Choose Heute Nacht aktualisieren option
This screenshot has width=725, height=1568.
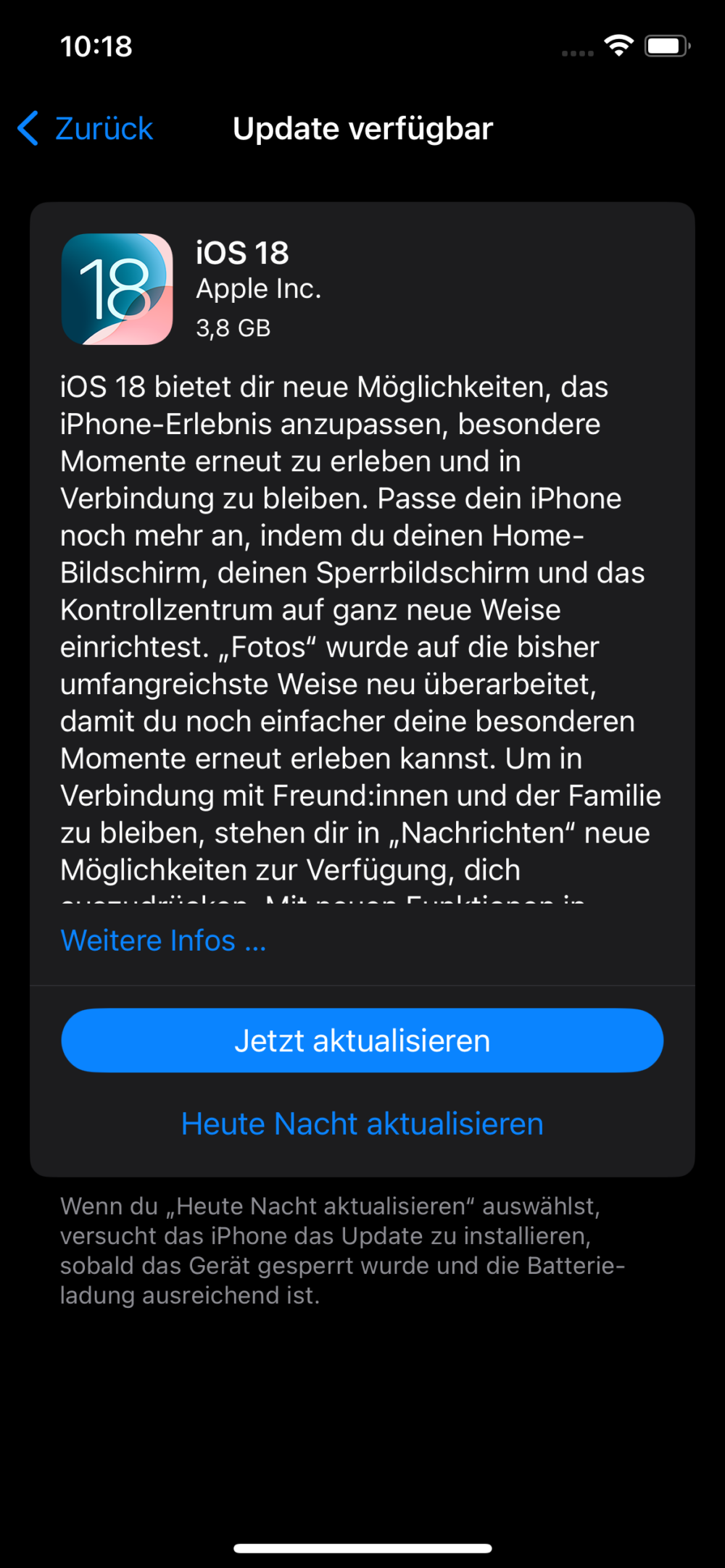pos(362,1123)
